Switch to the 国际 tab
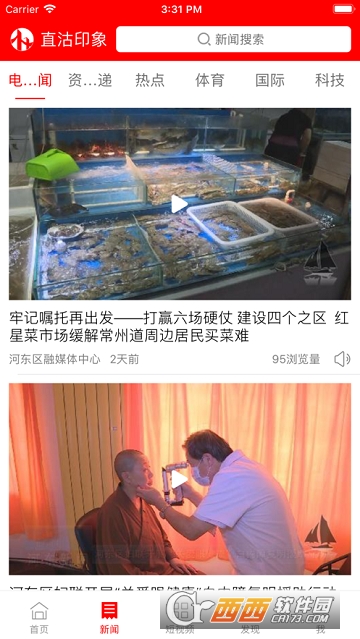The width and height of the screenshot is (360, 639). pyautogui.click(x=269, y=80)
